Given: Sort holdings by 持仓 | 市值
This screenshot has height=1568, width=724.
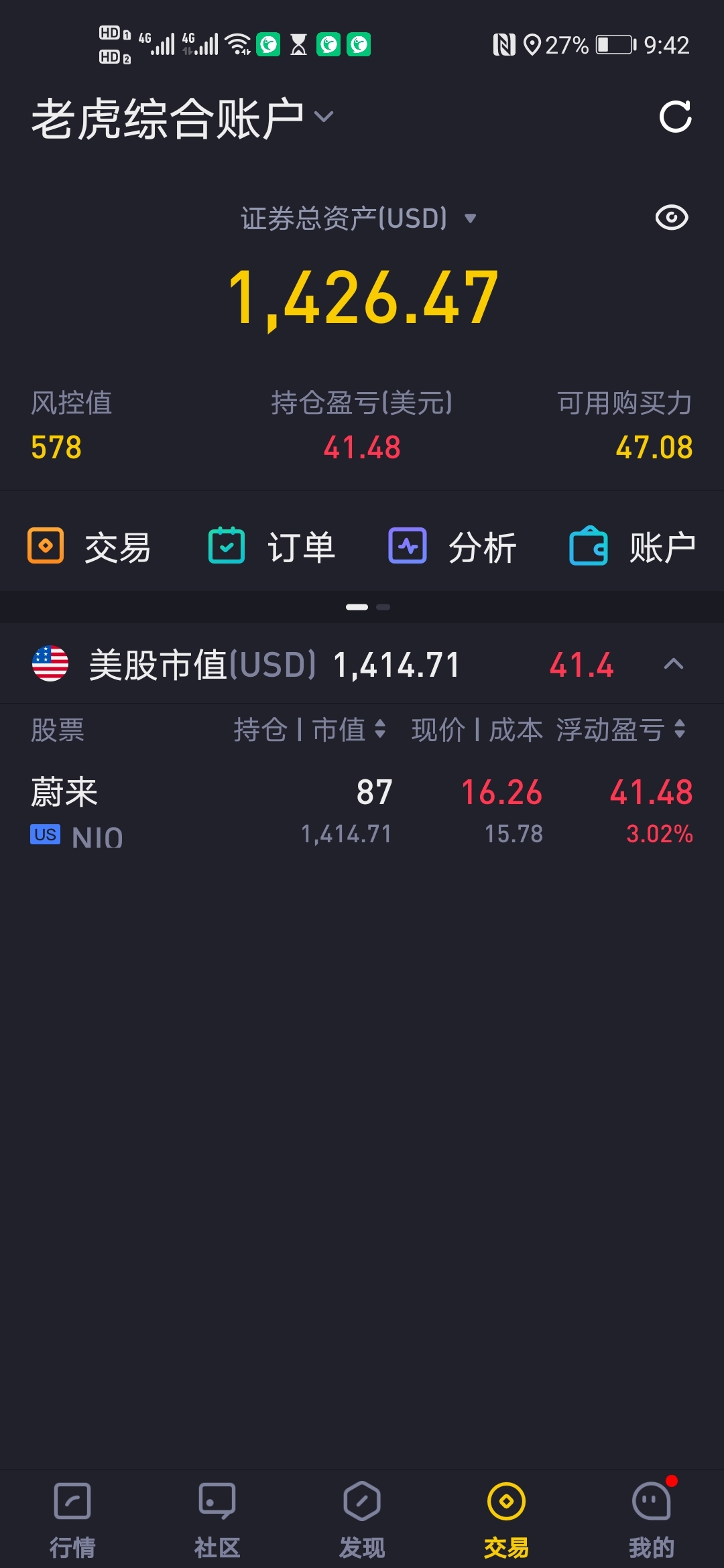Looking at the screenshot, I should 309,730.
